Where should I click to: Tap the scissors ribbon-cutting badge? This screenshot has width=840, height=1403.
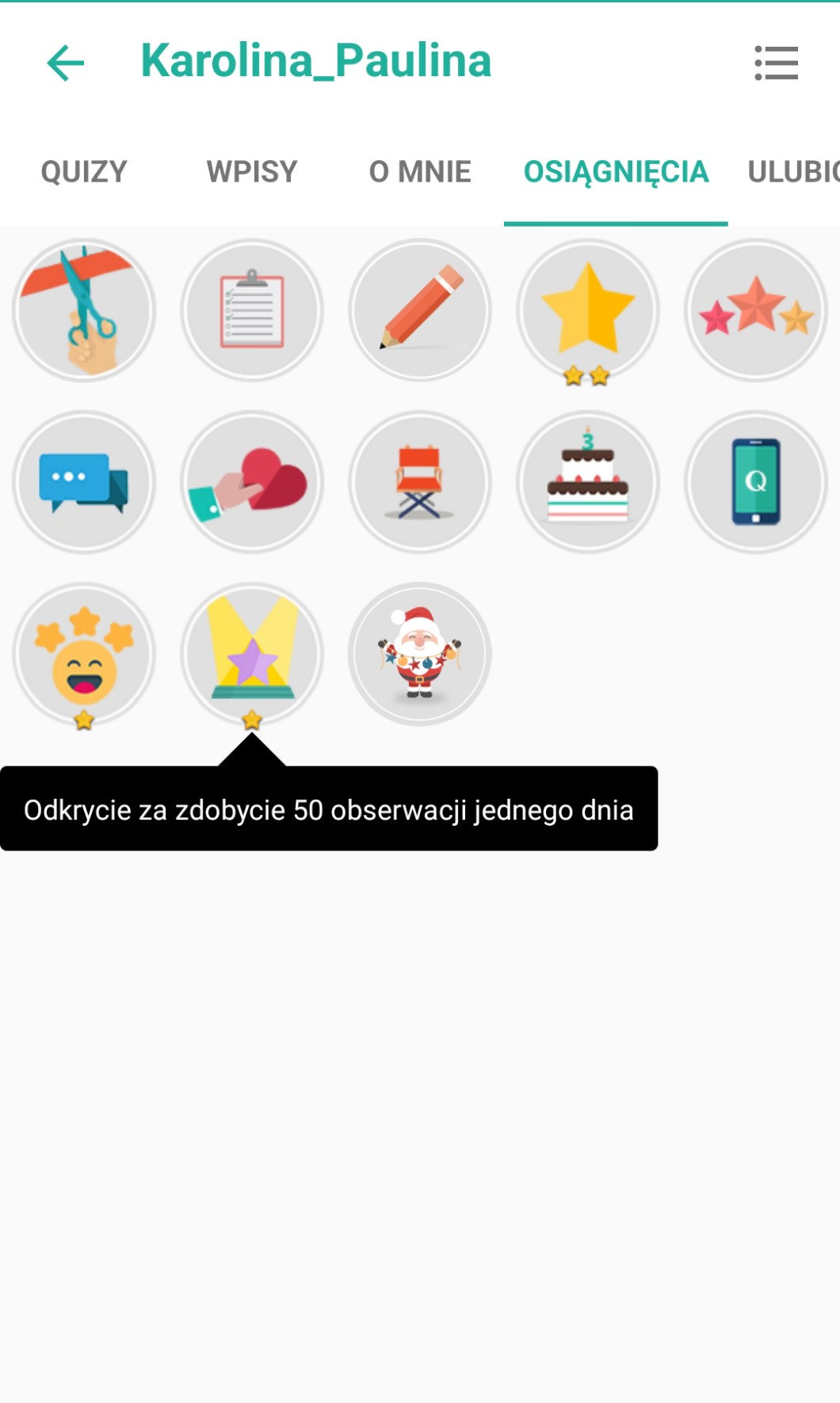pos(84,311)
